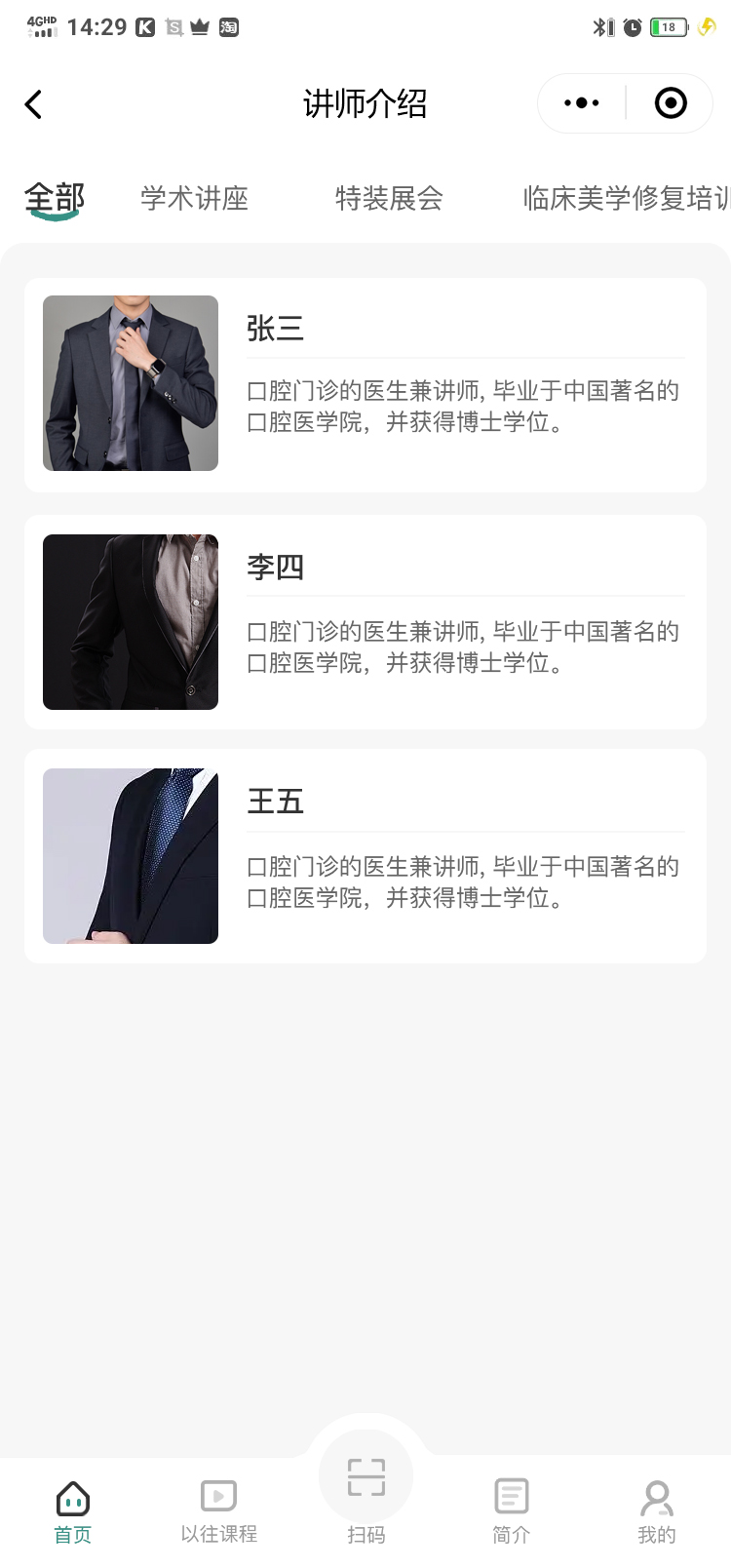
Task: Switch to the 特装展会 tab
Action: tap(389, 199)
